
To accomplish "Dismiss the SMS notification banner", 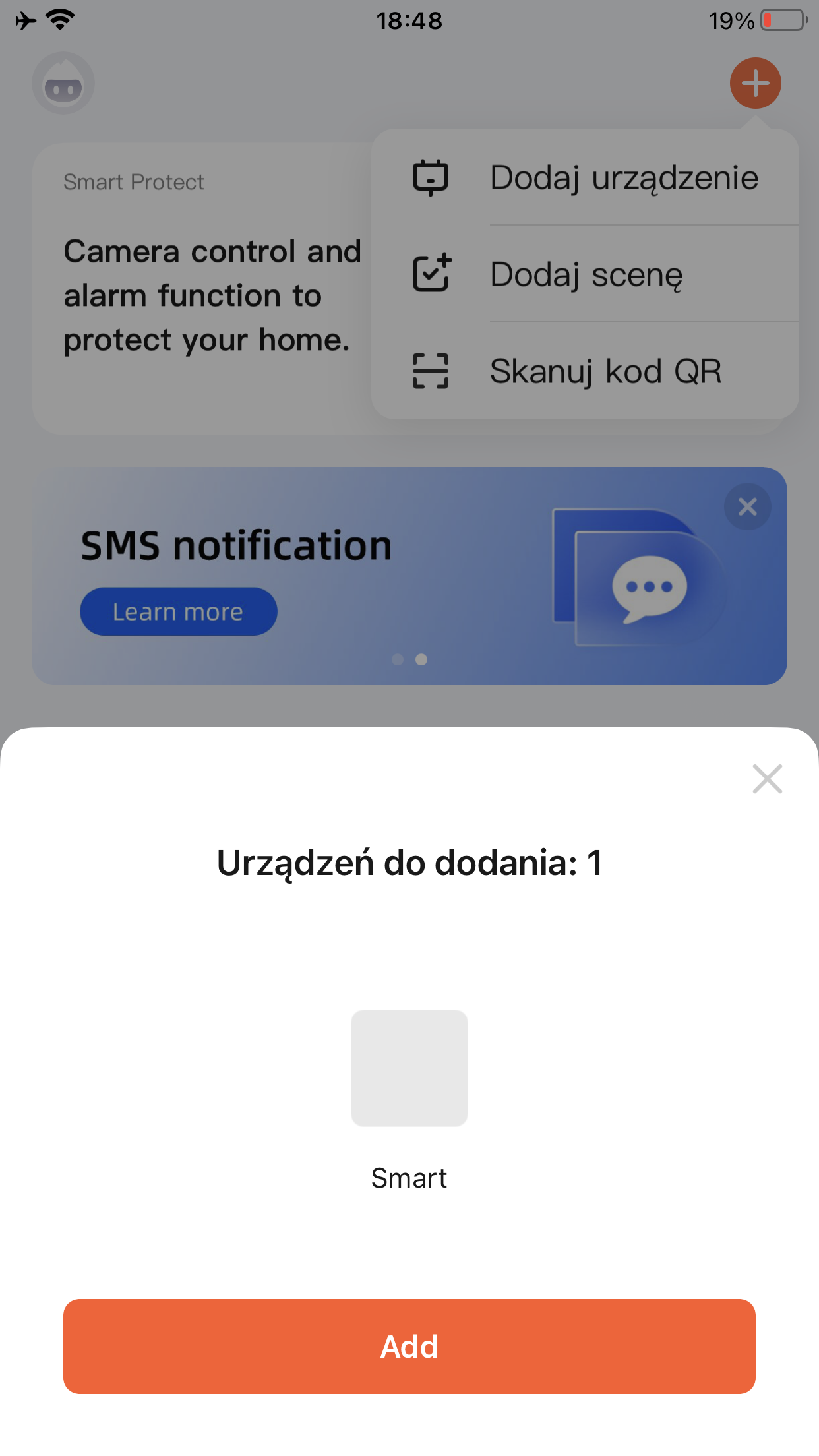I will 747,506.
